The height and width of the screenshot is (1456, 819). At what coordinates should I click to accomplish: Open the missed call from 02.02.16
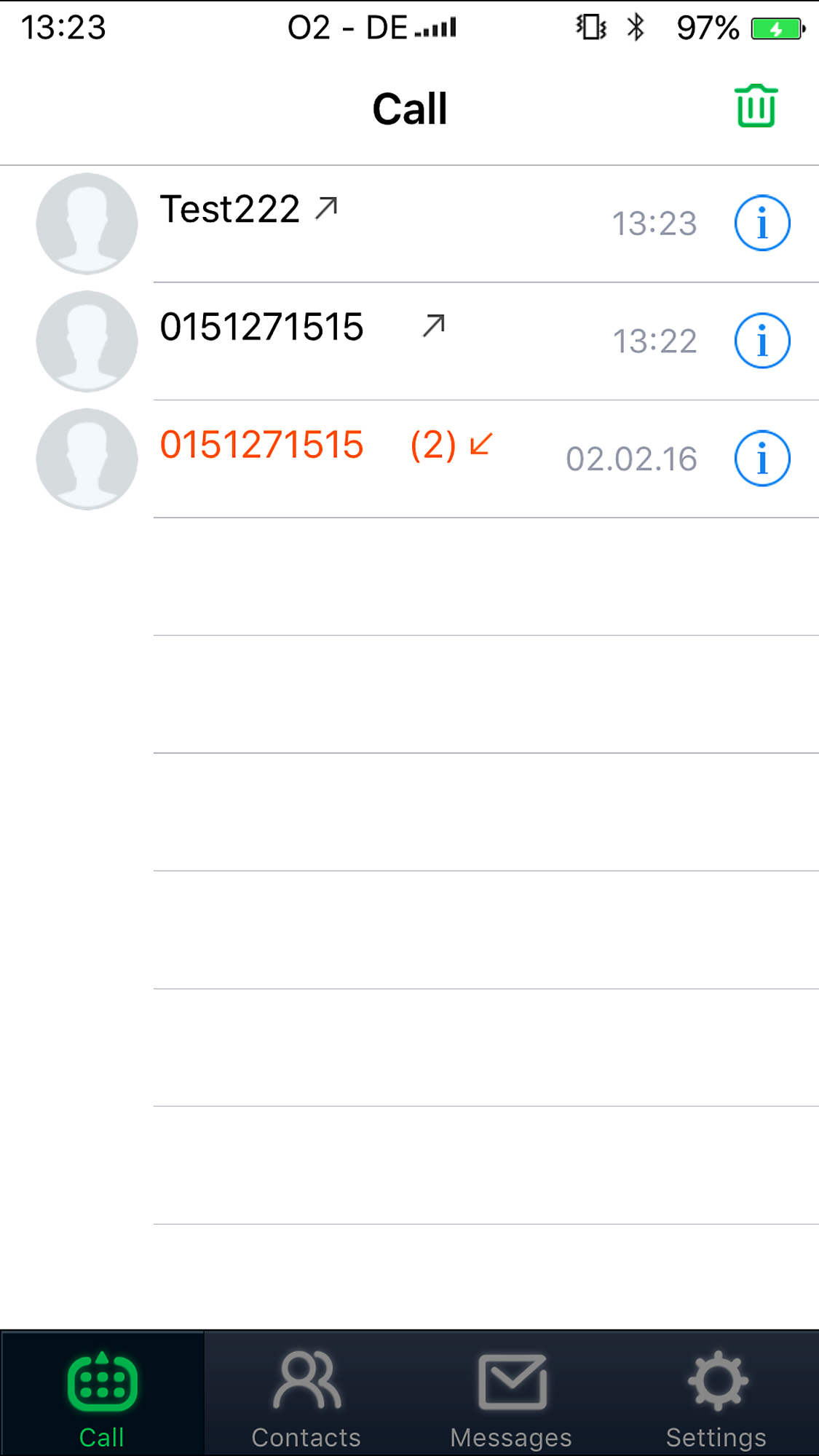(x=364, y=459)
